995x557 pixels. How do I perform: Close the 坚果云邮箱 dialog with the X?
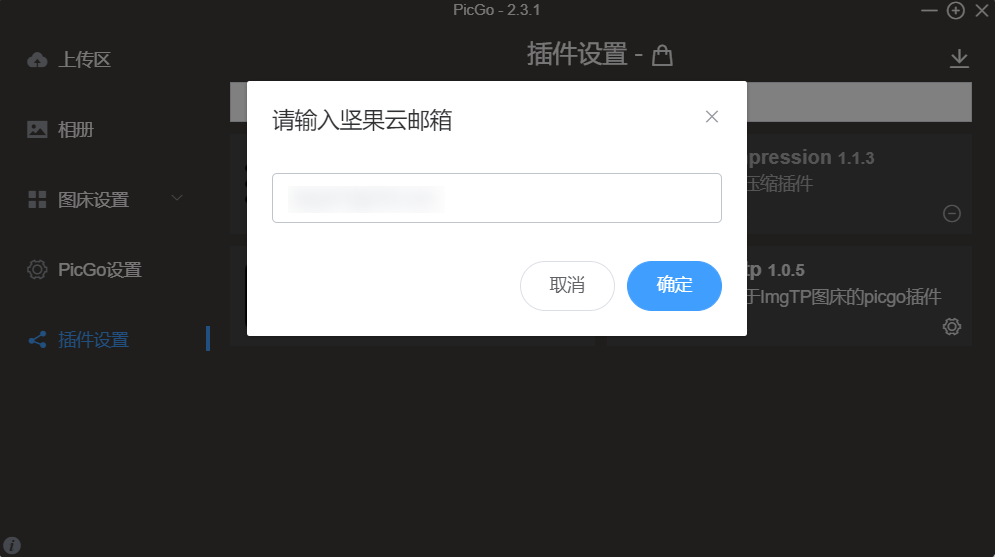pyautogui.click(x=712, y=117)
